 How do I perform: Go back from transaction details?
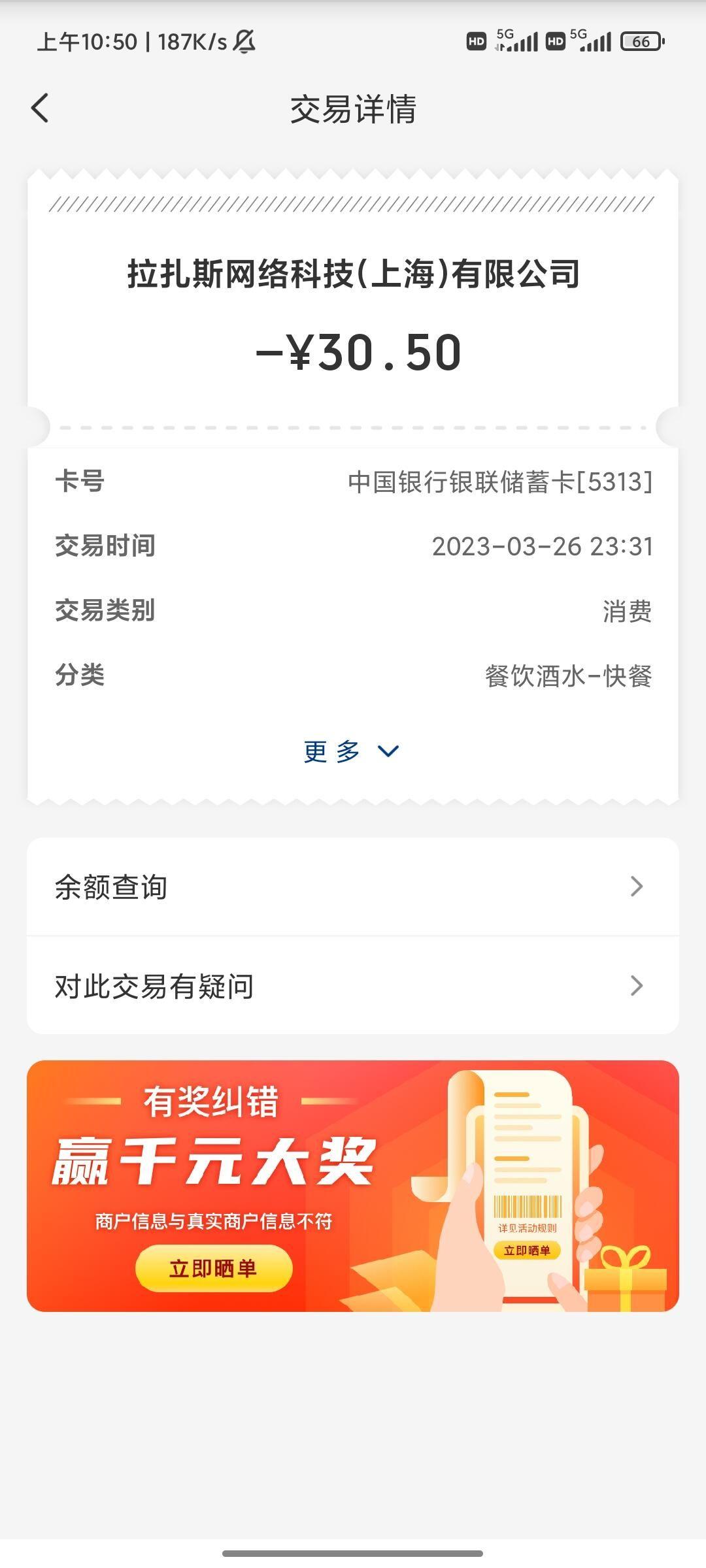point(40,108)
